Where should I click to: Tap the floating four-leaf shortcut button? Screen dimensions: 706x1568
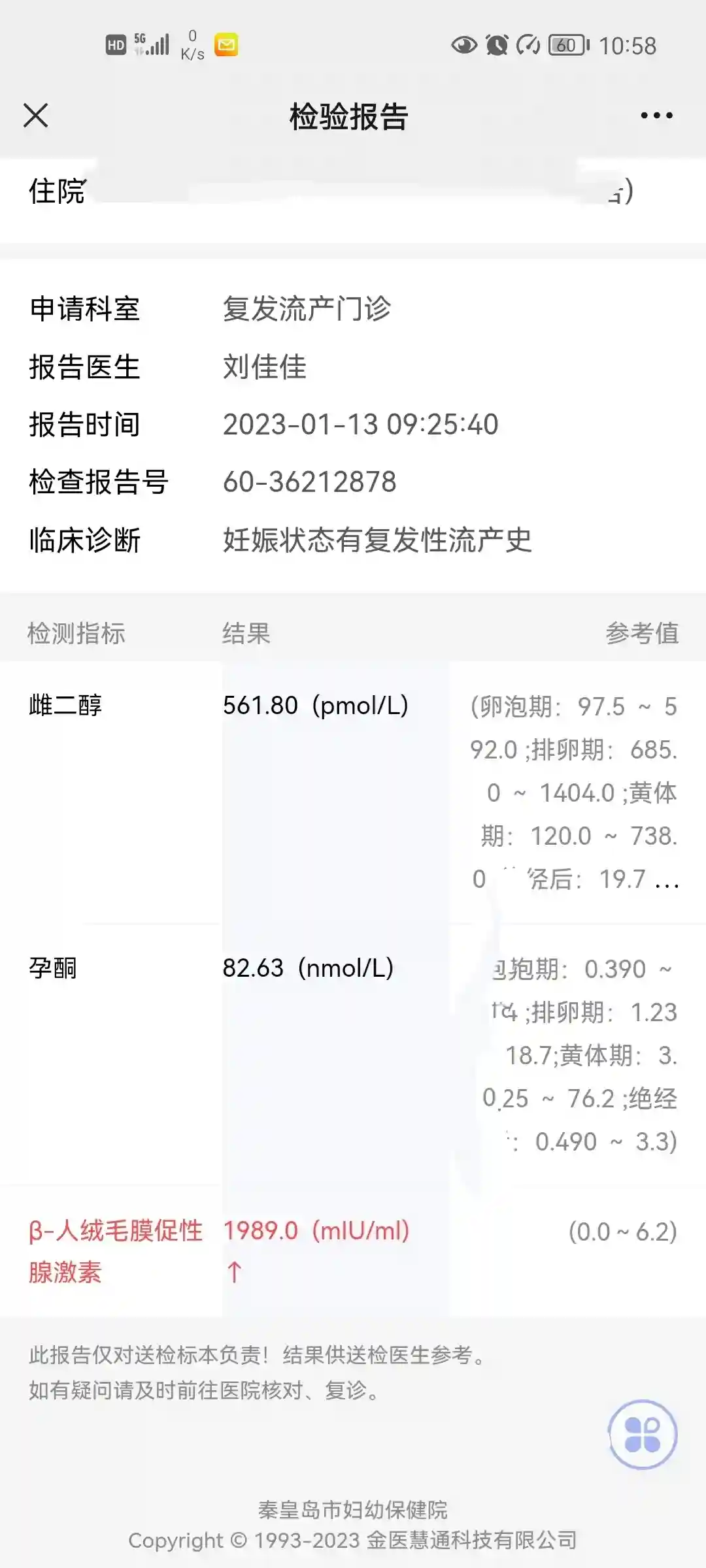(x=643, y=1435)
